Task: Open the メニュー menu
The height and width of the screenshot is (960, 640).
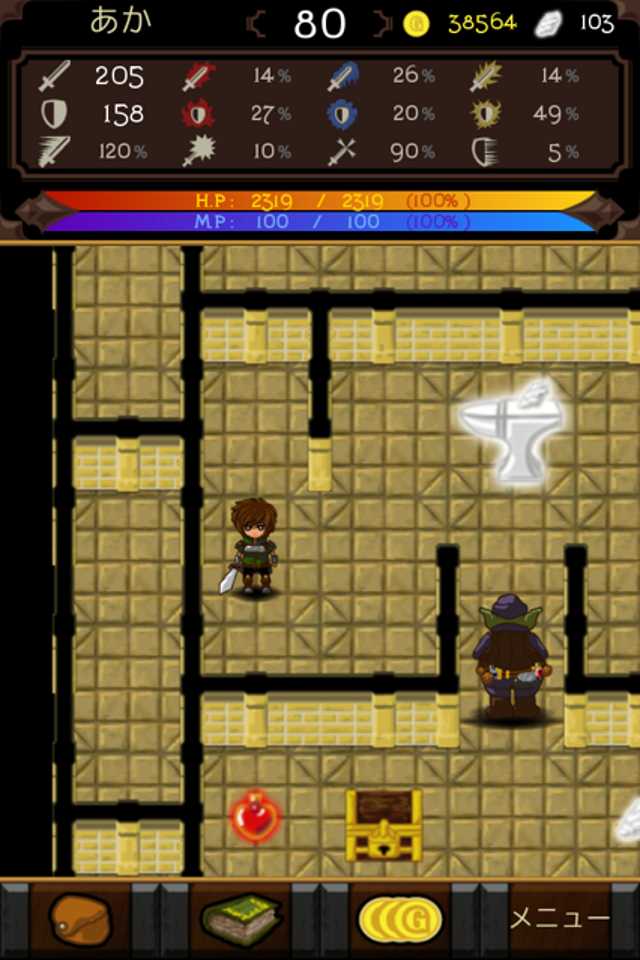Action: 559,919
